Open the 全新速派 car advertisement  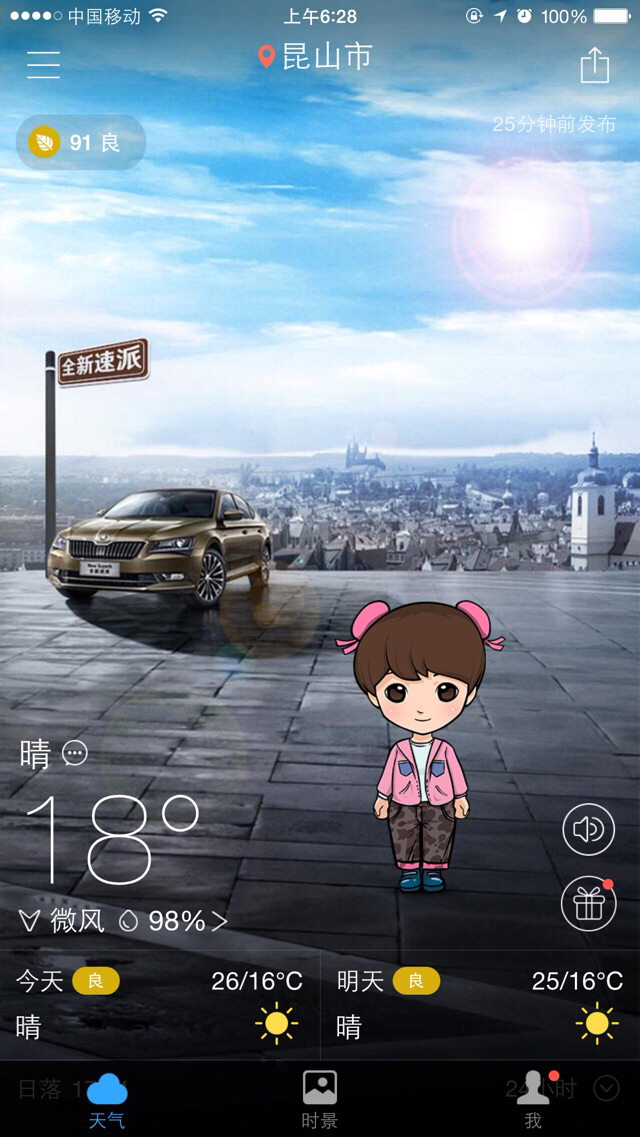159,545
